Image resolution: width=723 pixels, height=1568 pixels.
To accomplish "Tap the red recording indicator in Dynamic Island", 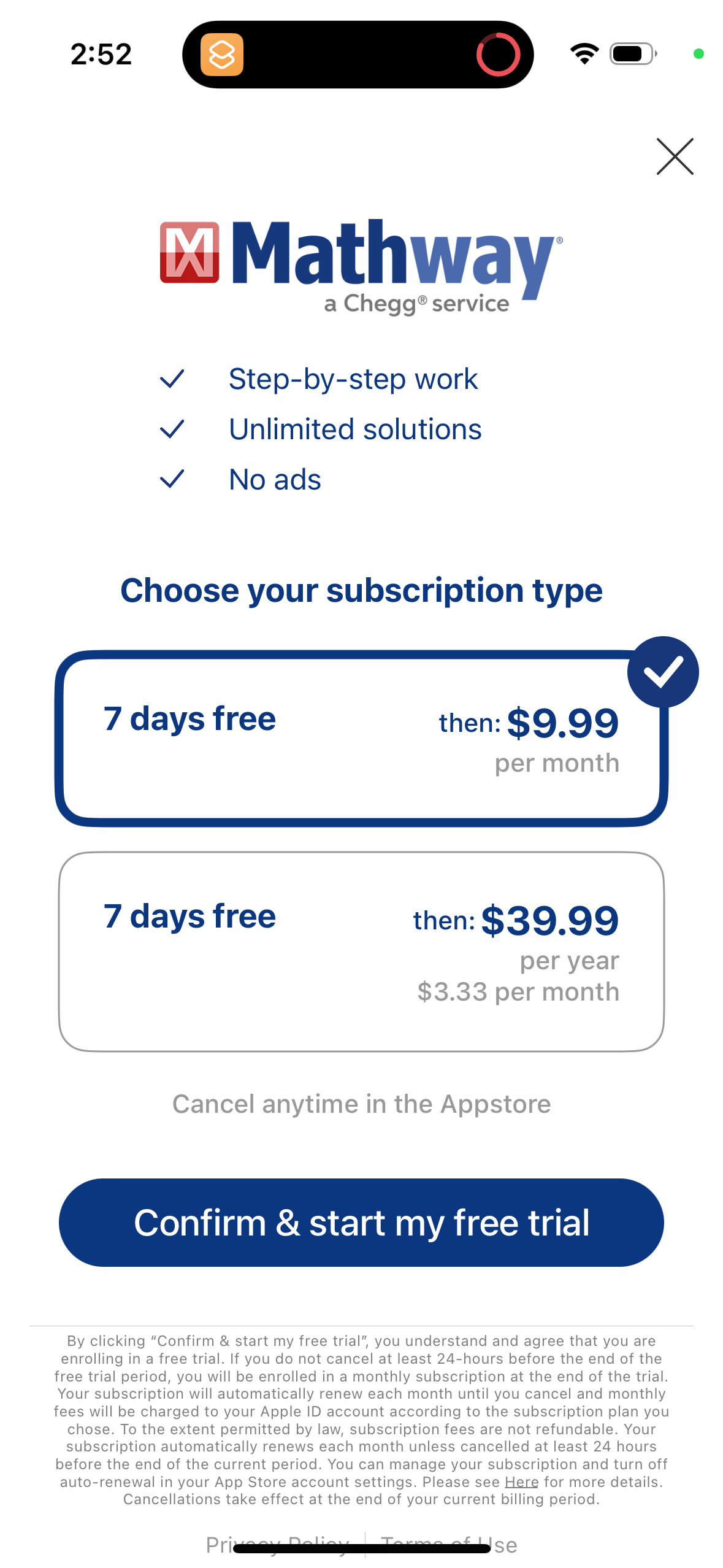I will (498, 55).
